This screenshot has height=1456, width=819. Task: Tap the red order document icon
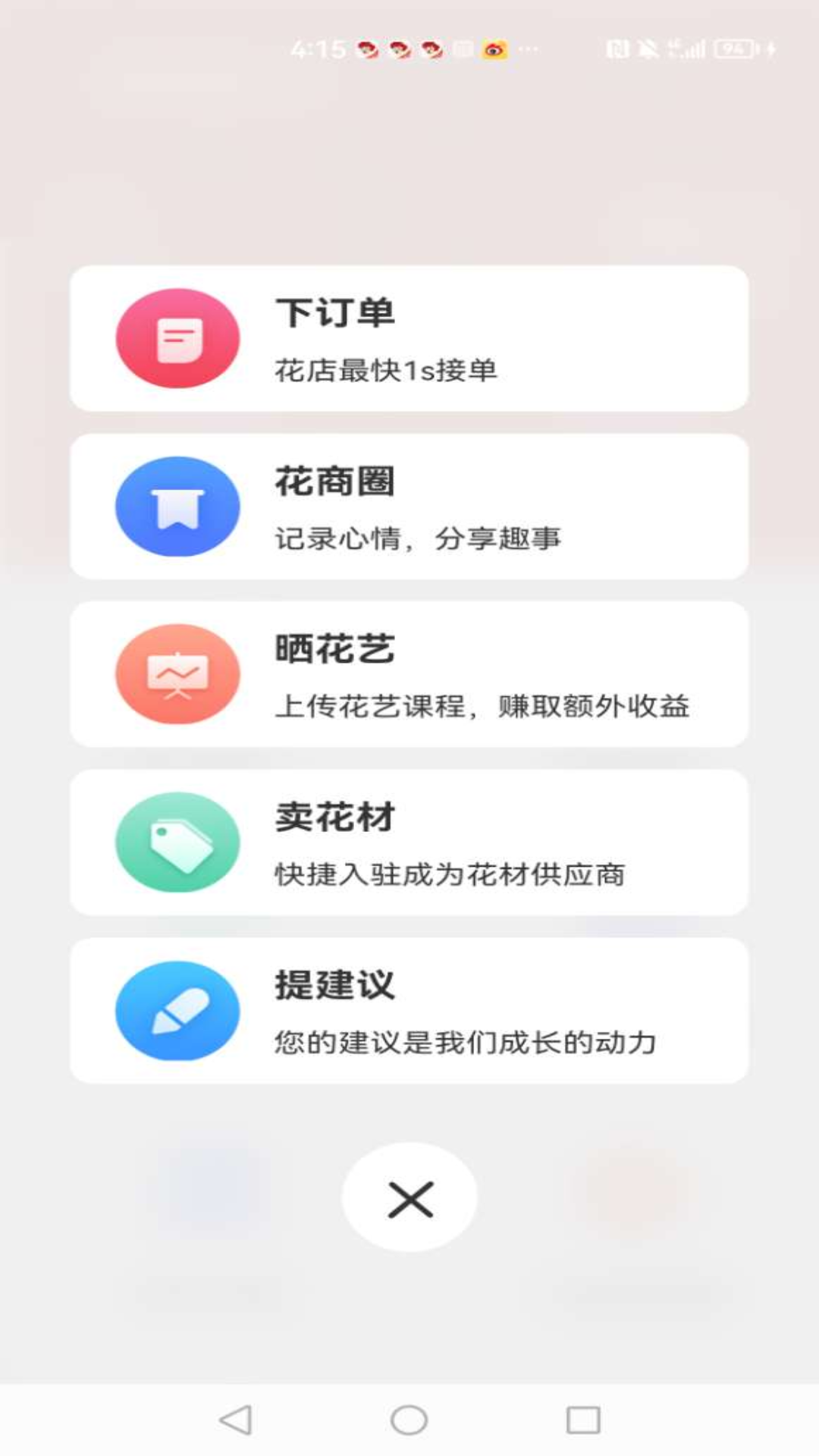click(x=177, y=337)
